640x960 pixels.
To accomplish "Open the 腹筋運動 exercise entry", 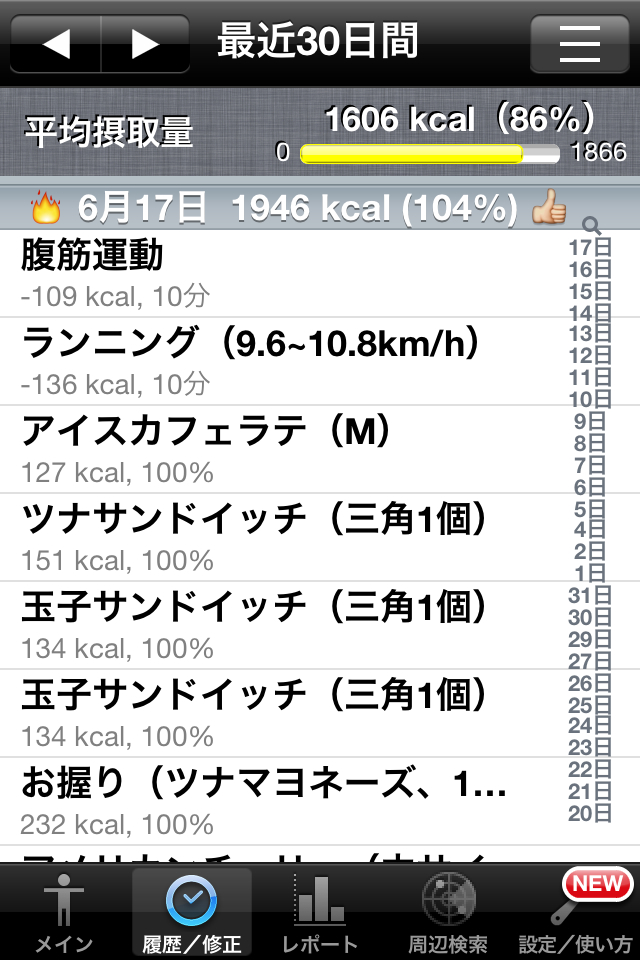I will click(x=280, y=273).
